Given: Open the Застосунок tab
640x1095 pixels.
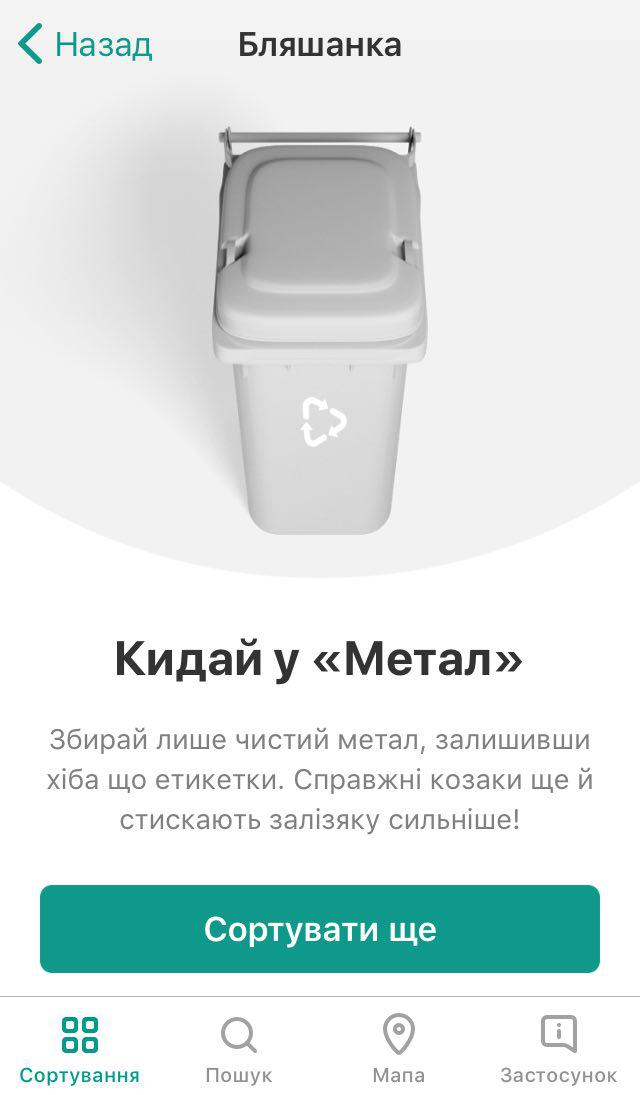Looking at the screenshot, I should [x=559, y=1048].
